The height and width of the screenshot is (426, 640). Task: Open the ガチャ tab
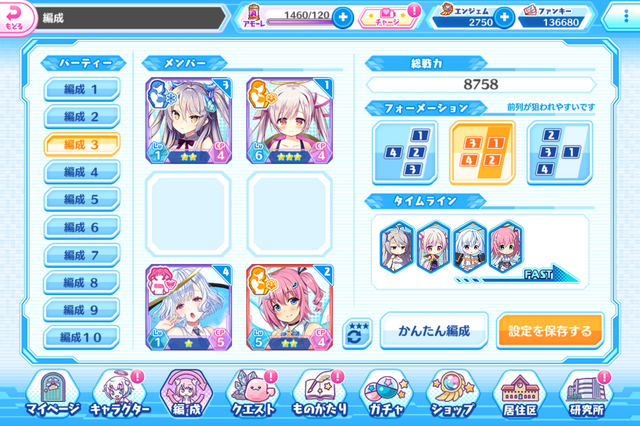[x=383, y=395]
